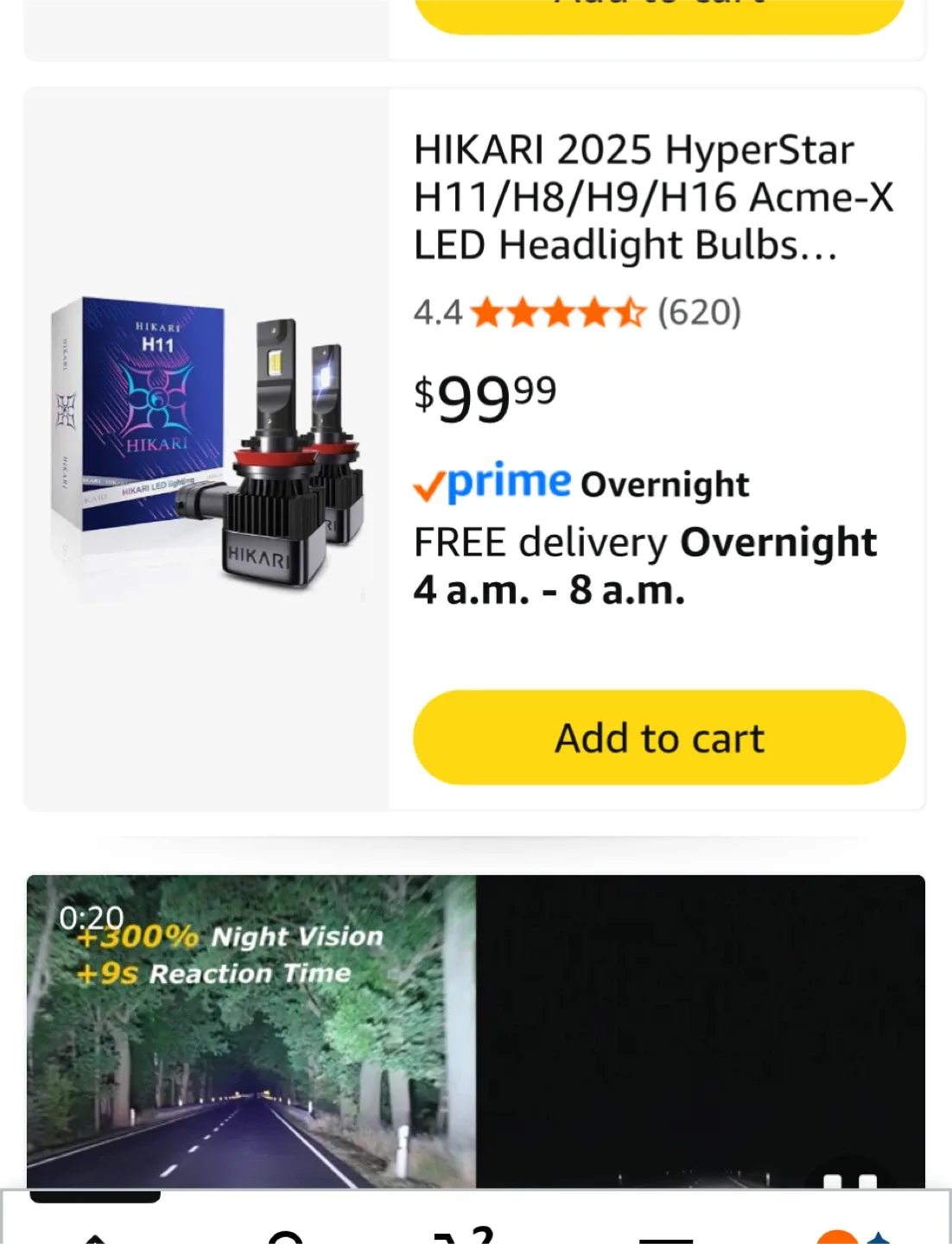
Task: Open the HIKARI 2025 HyperStar product title
Action: tap(652, 197)
